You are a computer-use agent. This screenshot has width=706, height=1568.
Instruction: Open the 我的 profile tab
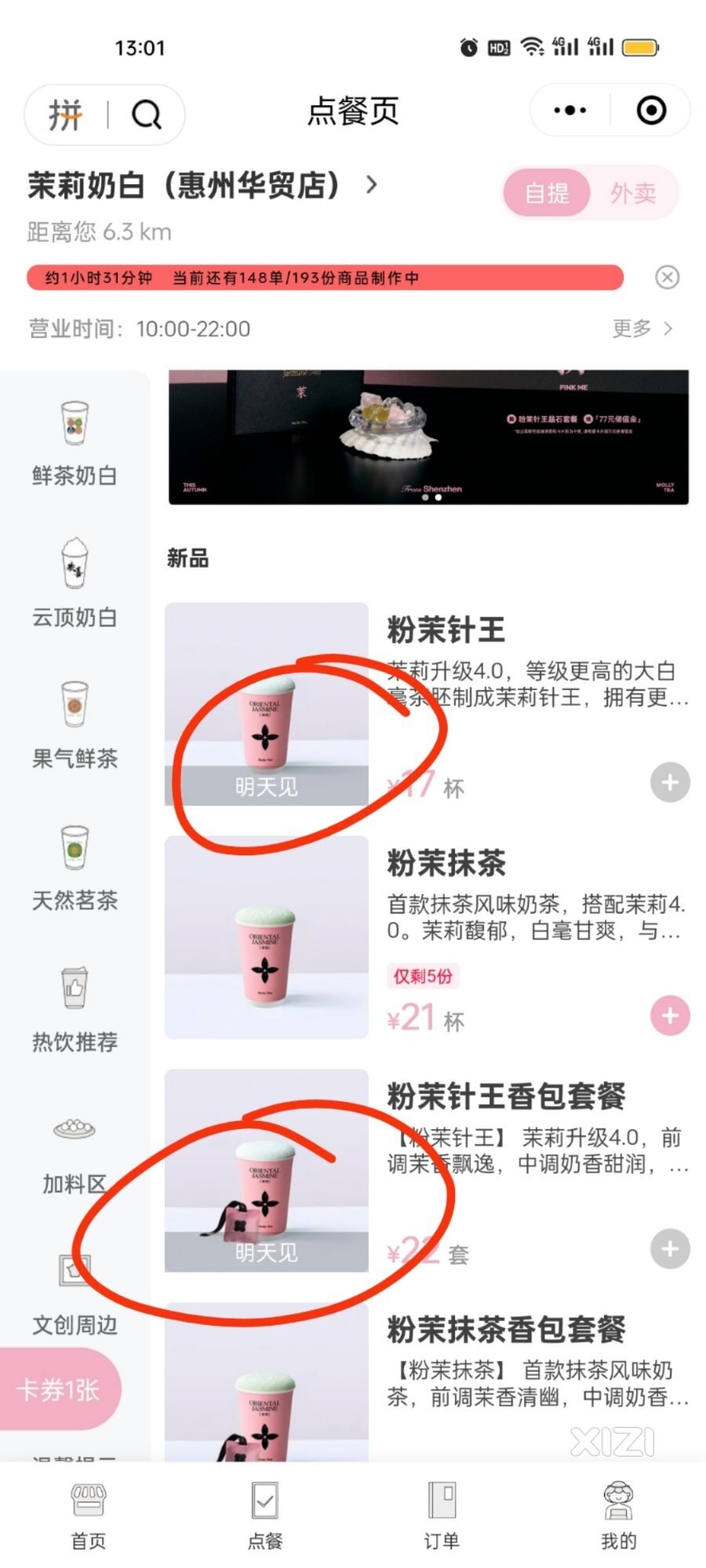tap(618, 1516)
